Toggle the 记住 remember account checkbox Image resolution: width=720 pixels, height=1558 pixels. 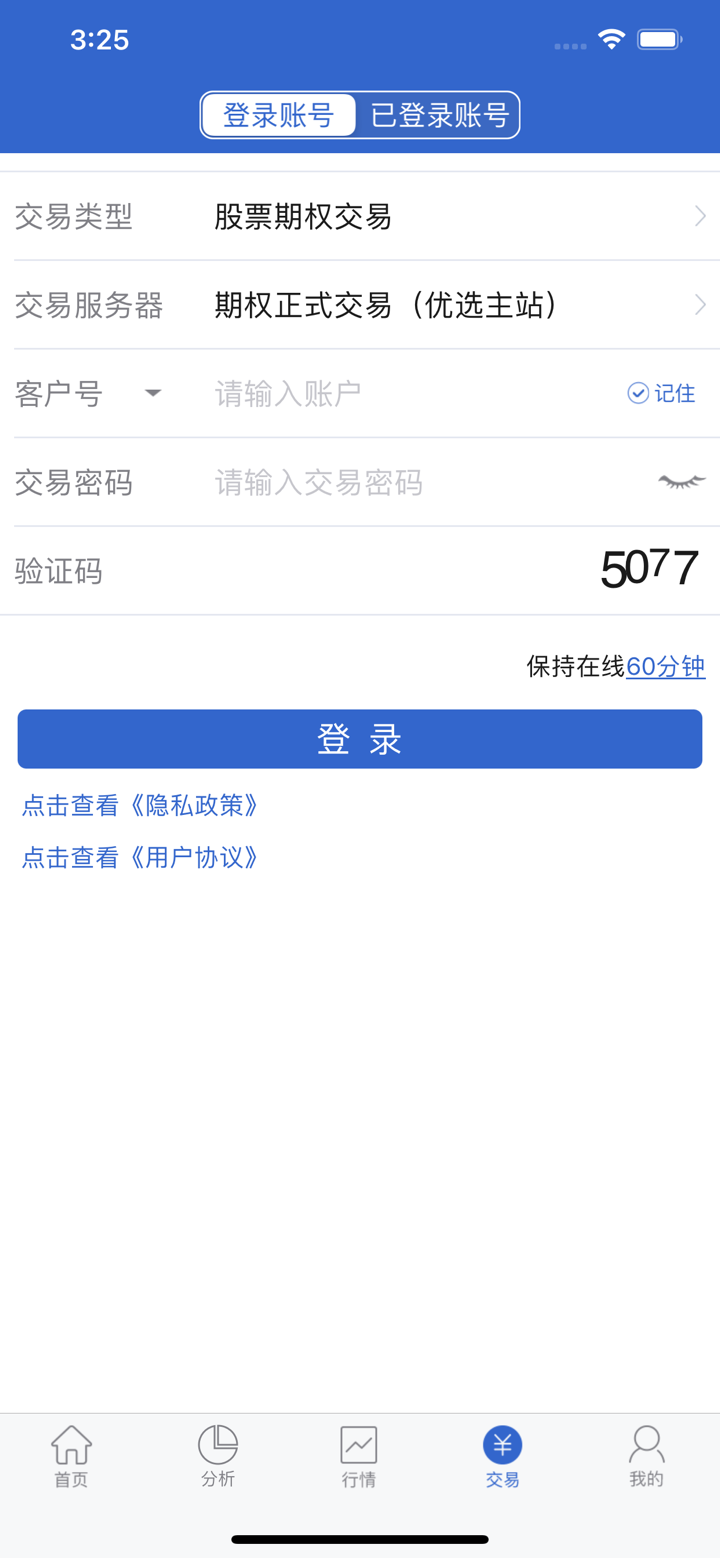(661, 393)
